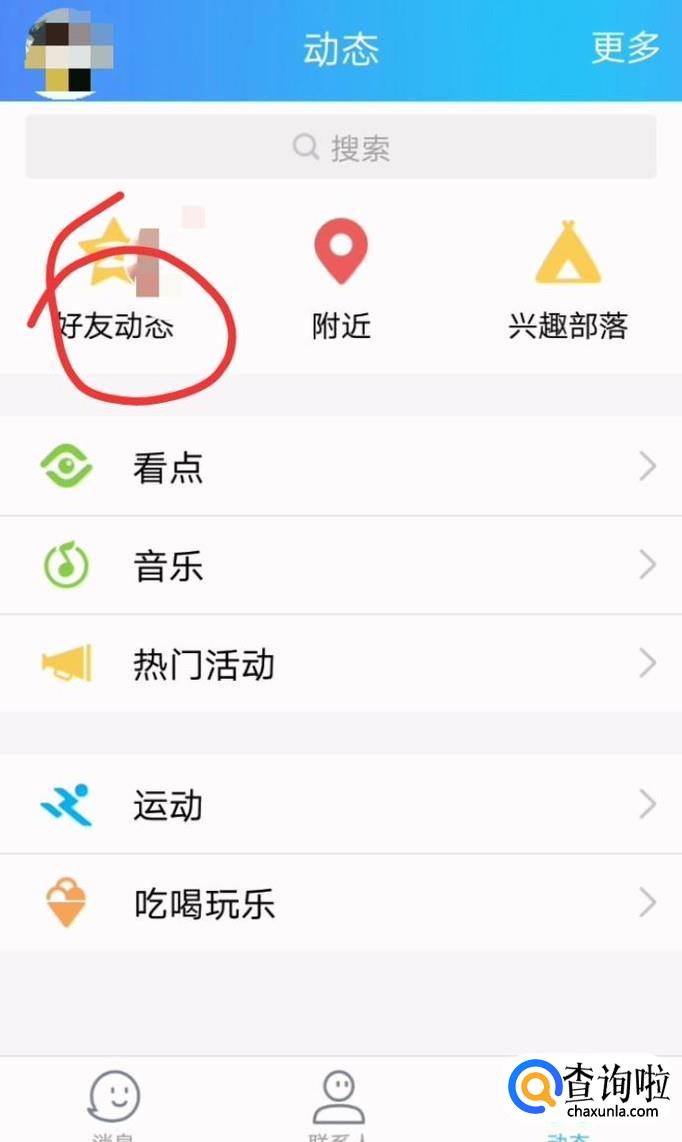682x1142 pixels.
Task: Switch to the 消息 tab
Action: point(113,1104)
